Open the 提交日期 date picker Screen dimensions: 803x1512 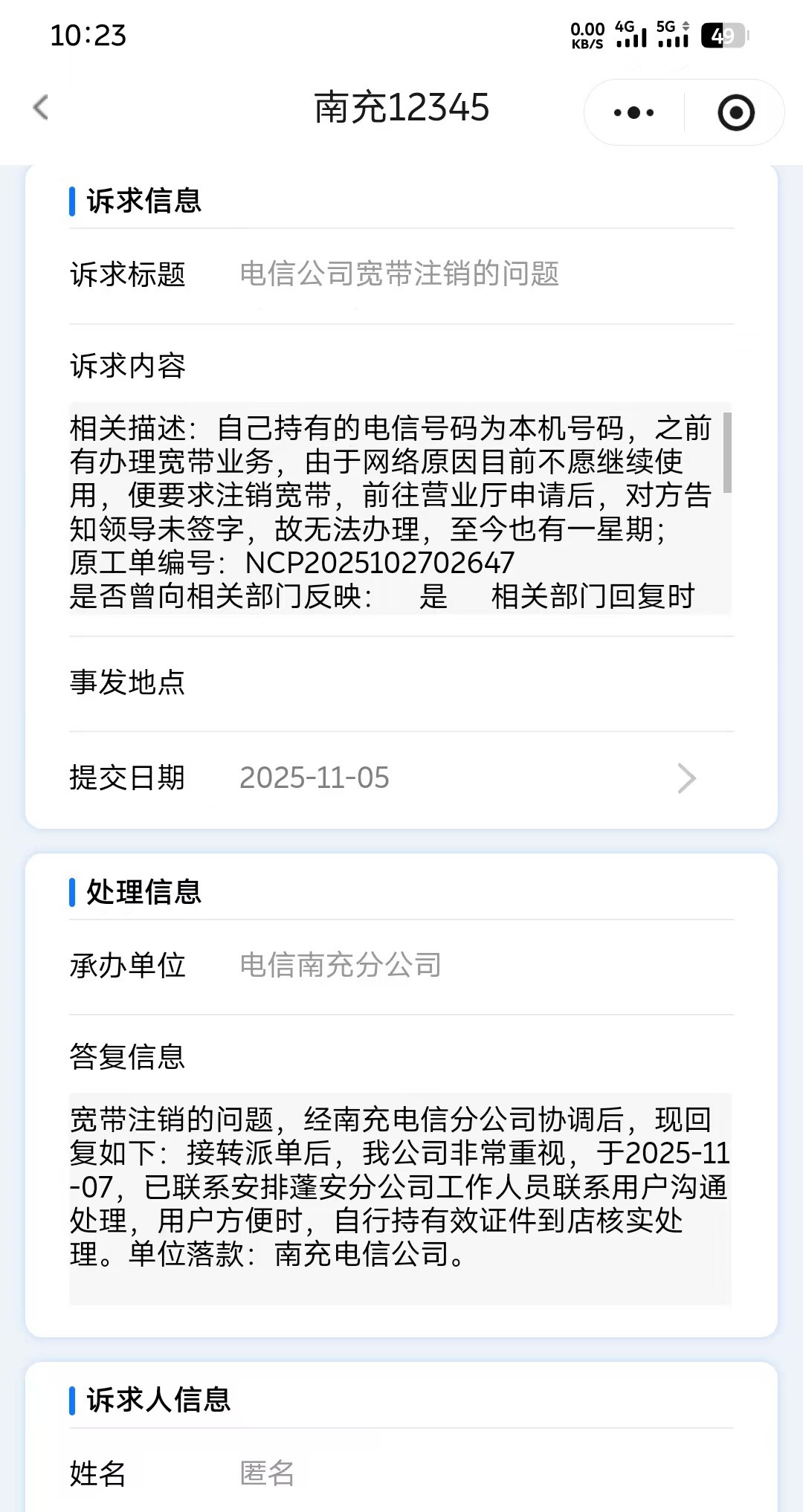click(686, 778)
